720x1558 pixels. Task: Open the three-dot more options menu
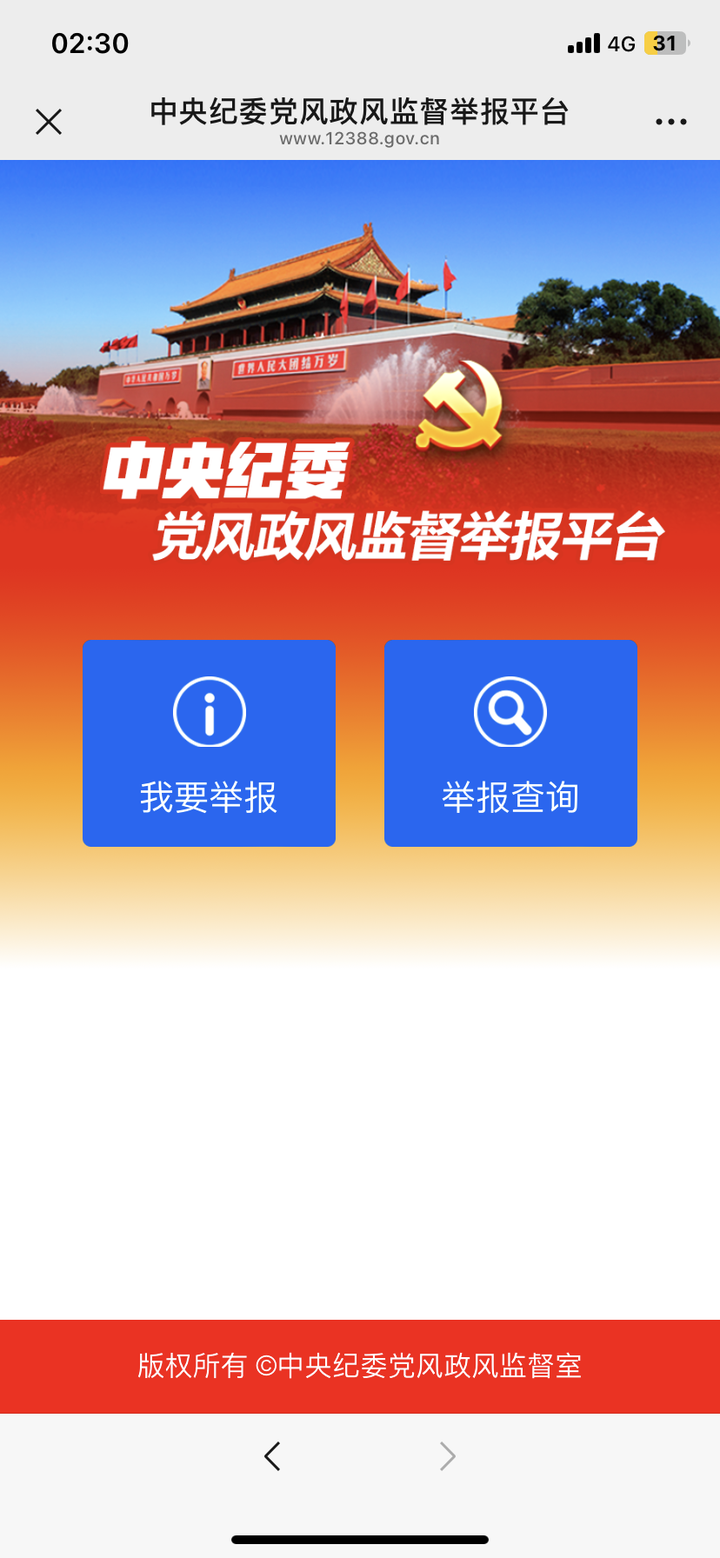click(671, 122)
